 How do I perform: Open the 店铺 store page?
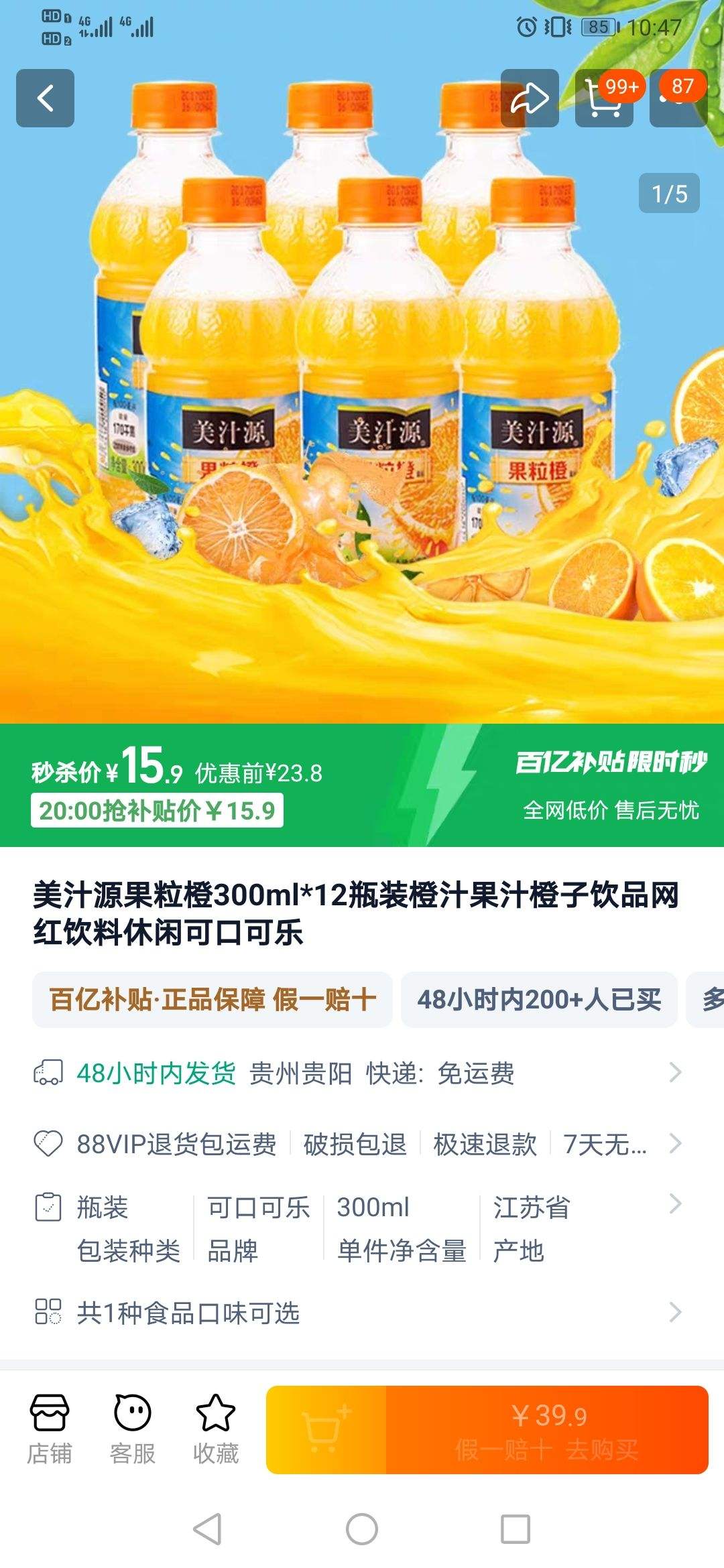[x=49, y=1429]
